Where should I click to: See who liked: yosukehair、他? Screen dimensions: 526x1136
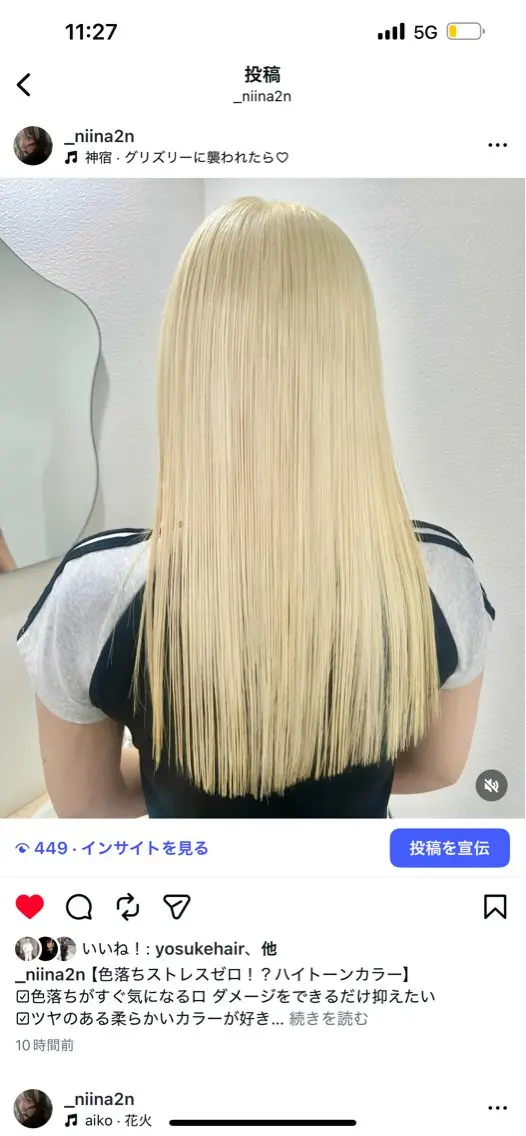180,948
